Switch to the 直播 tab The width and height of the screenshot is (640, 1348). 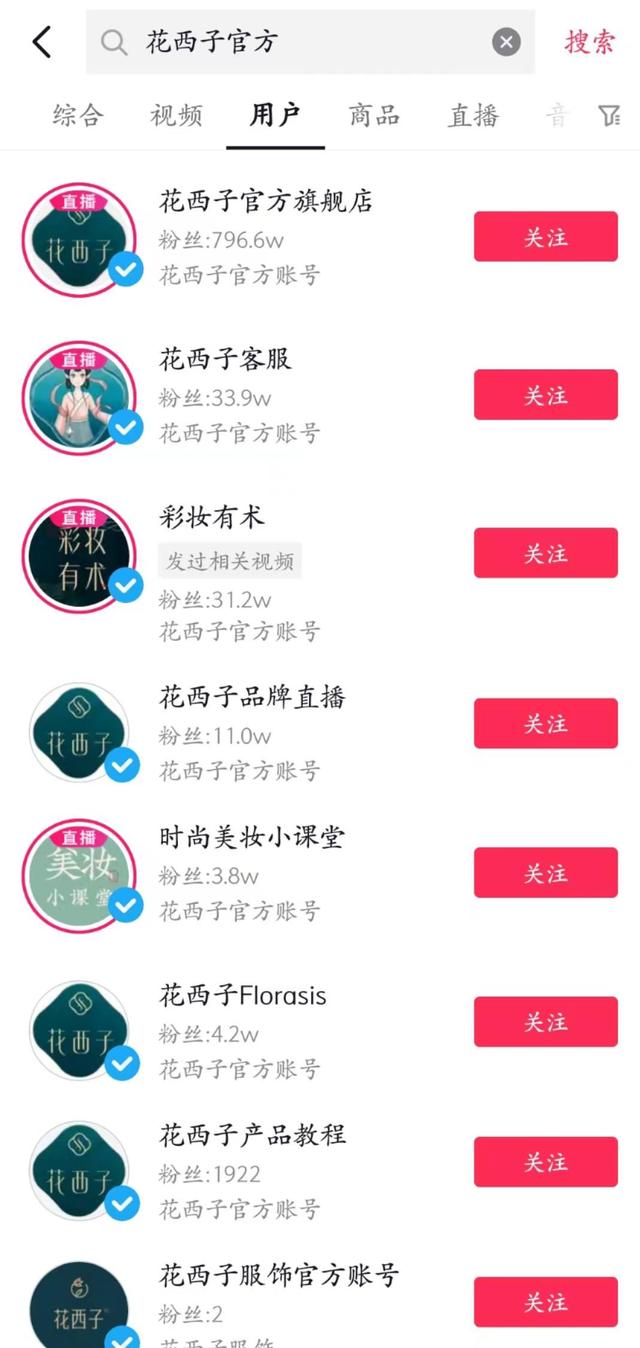(473, 115)
